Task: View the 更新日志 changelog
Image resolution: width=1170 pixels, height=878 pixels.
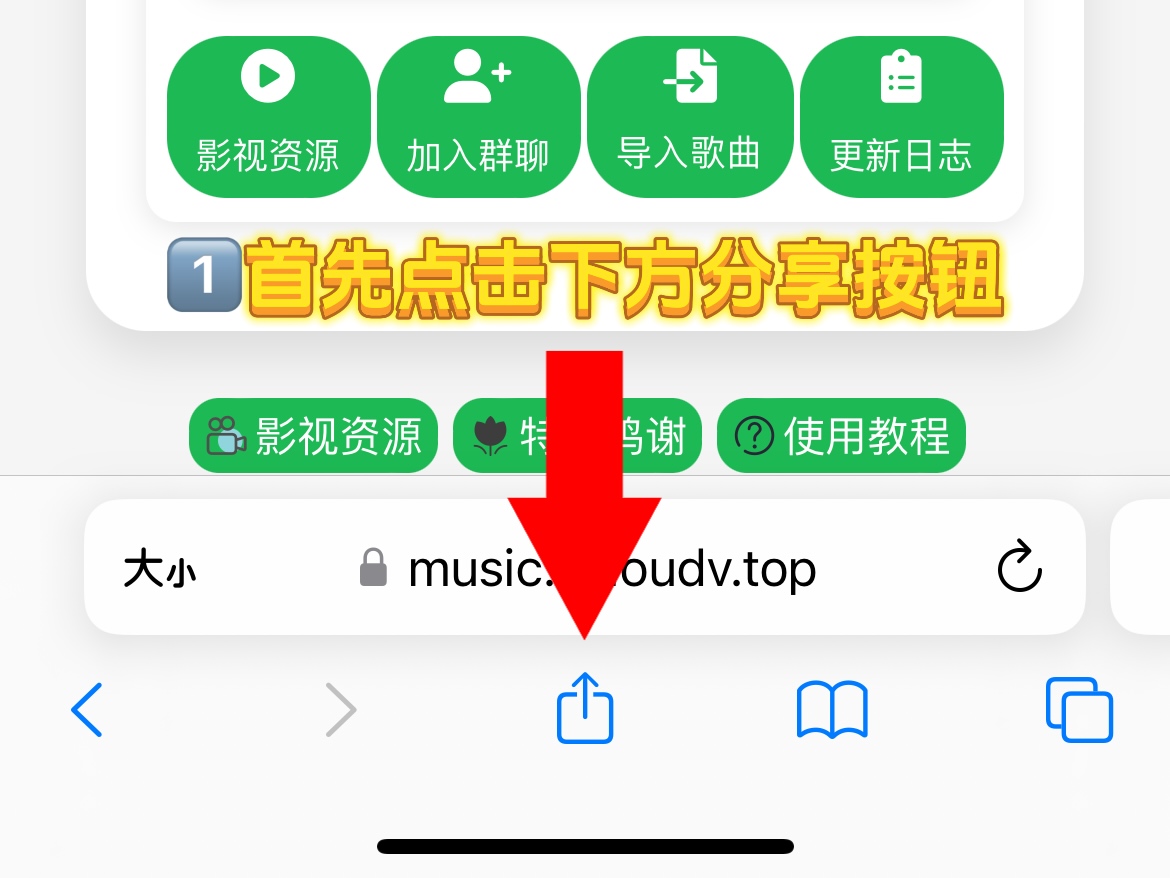Action: 901,116
